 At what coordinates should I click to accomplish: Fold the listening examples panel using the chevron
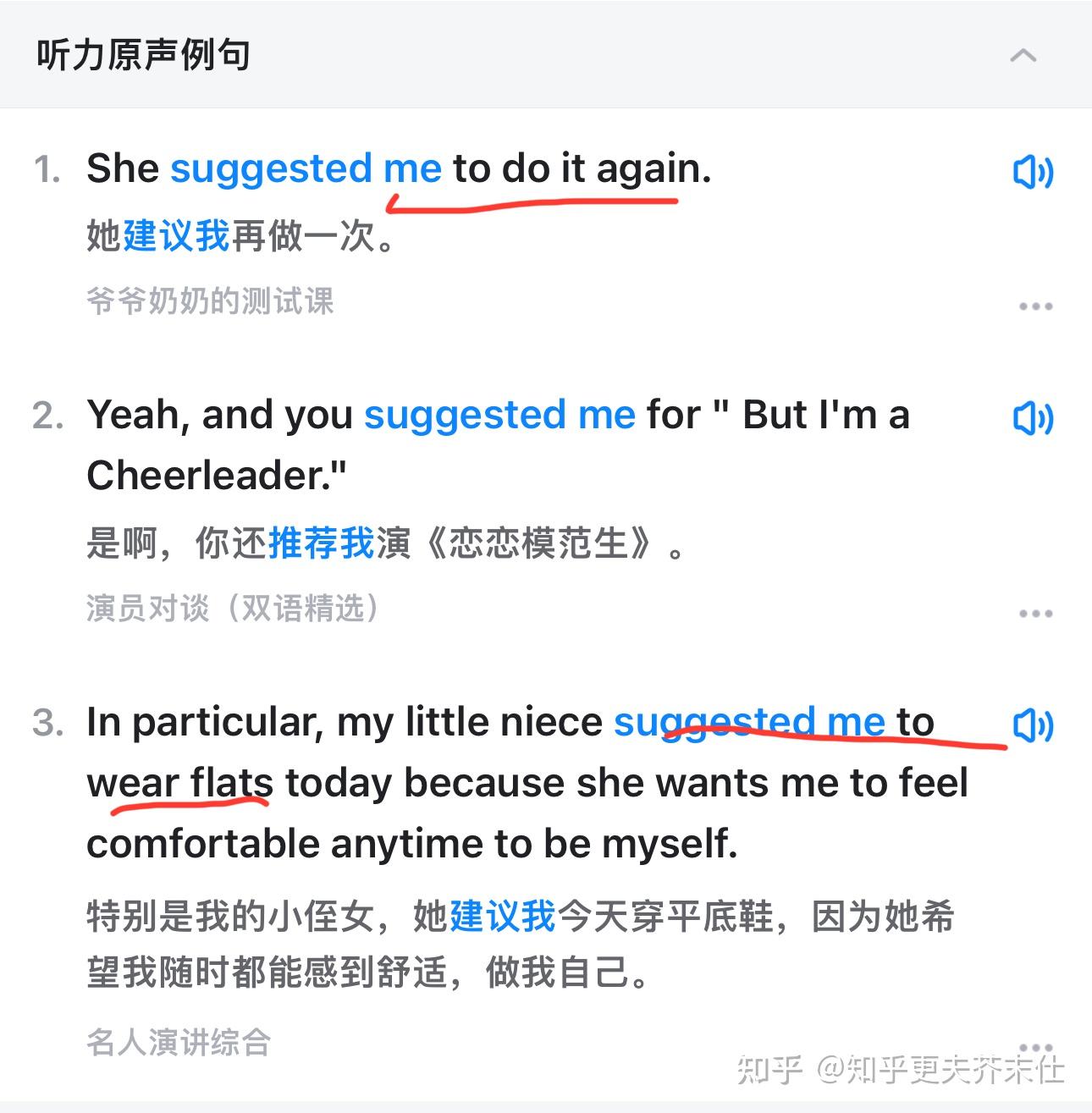click(x=1023, y=56)
